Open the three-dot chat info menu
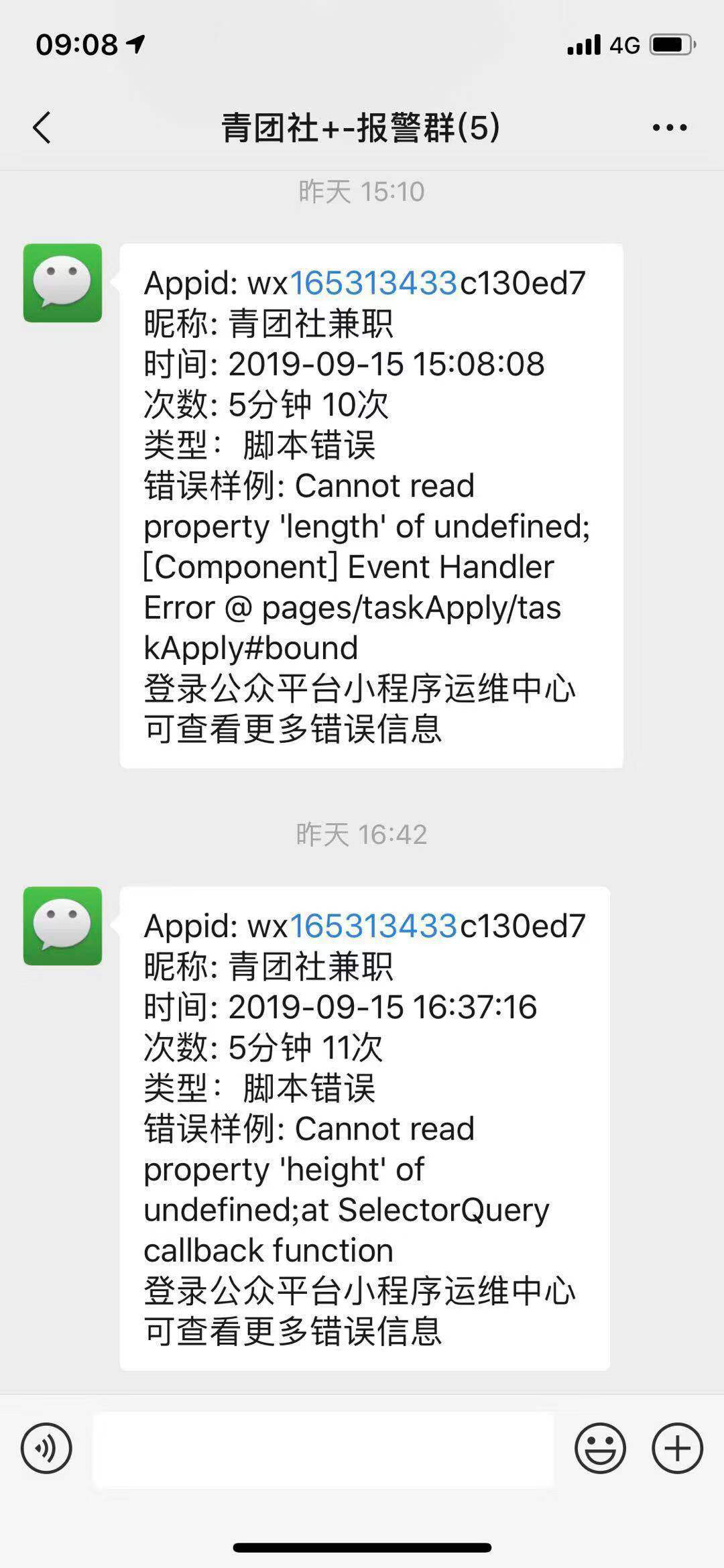Screen dimensions: 724x1568 point(670,127)
